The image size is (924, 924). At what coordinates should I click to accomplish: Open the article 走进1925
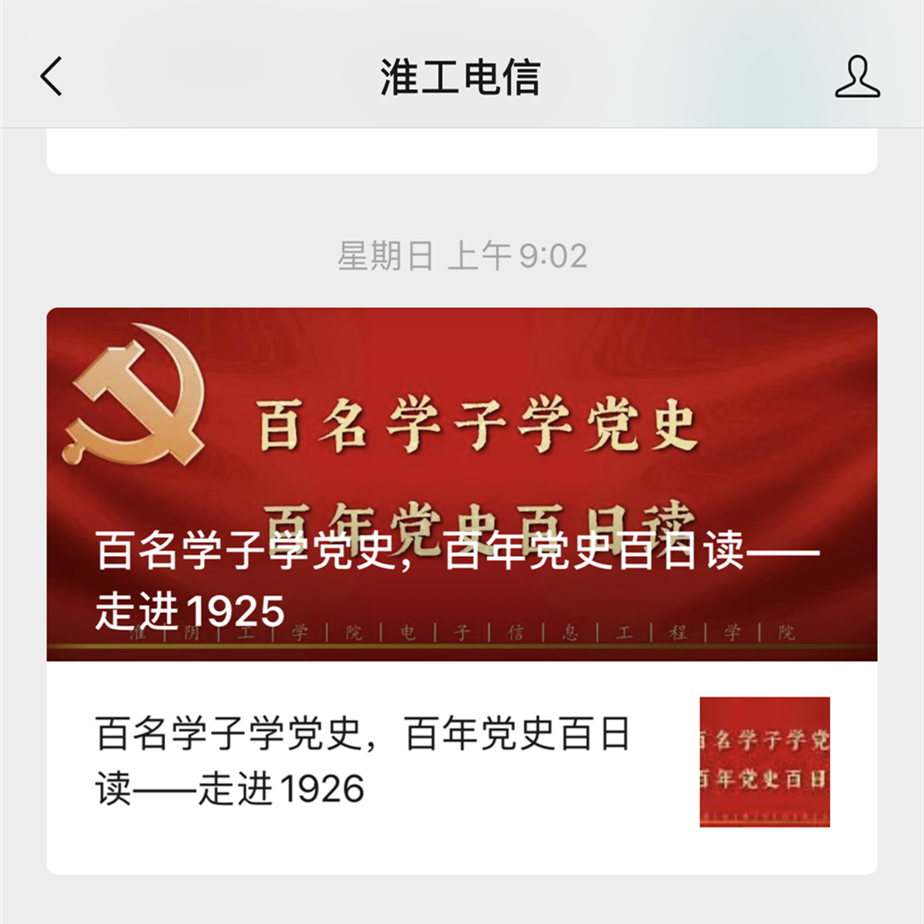[x=461, y=483]
